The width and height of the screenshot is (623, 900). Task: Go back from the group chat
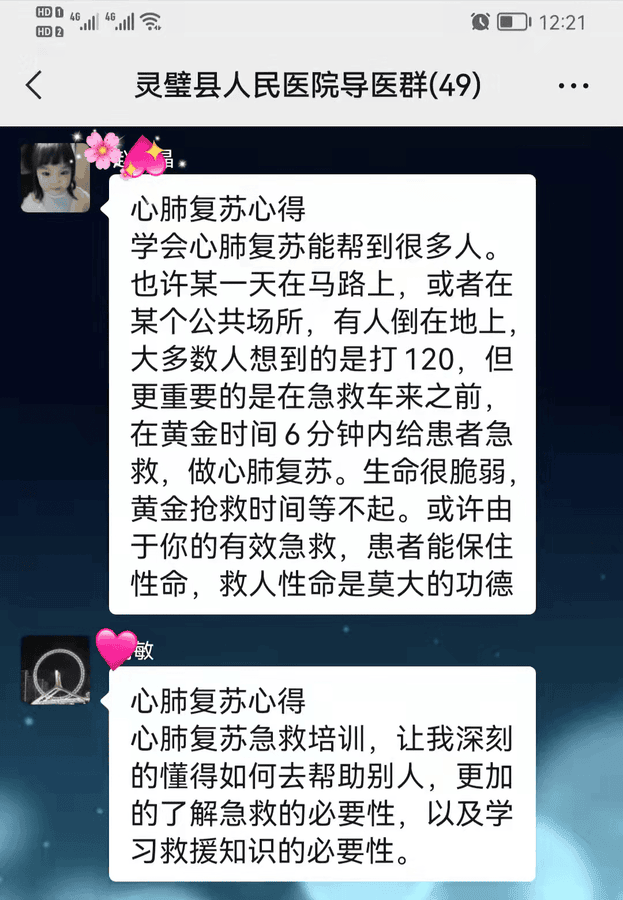coord(35,85)
